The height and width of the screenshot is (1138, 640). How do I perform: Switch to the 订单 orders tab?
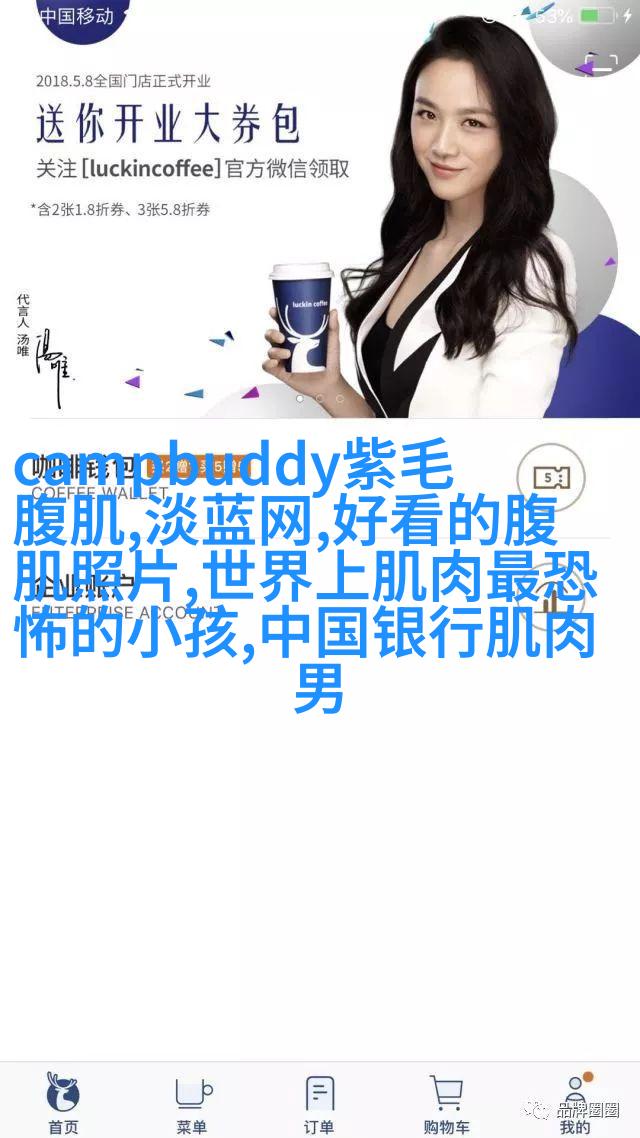coord(319,1103)
